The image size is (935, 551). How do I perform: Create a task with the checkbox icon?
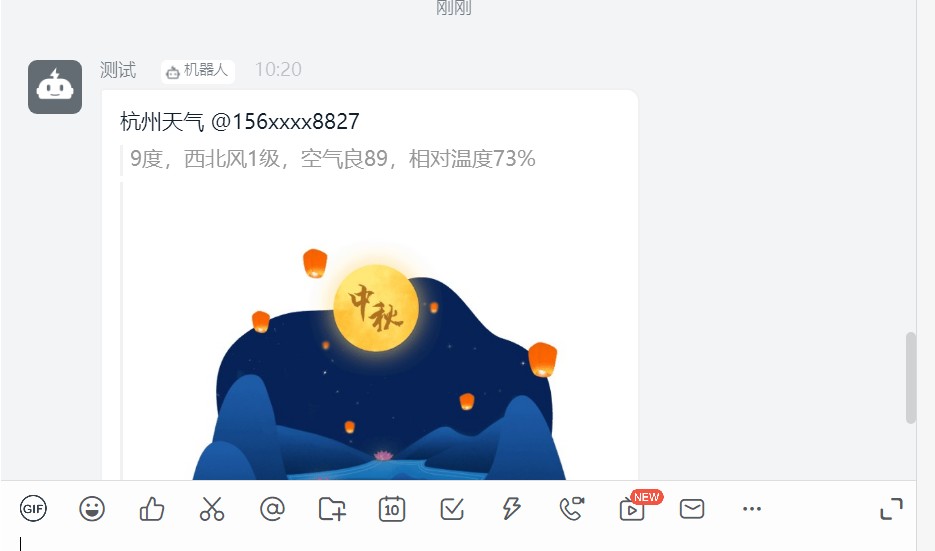452,509
